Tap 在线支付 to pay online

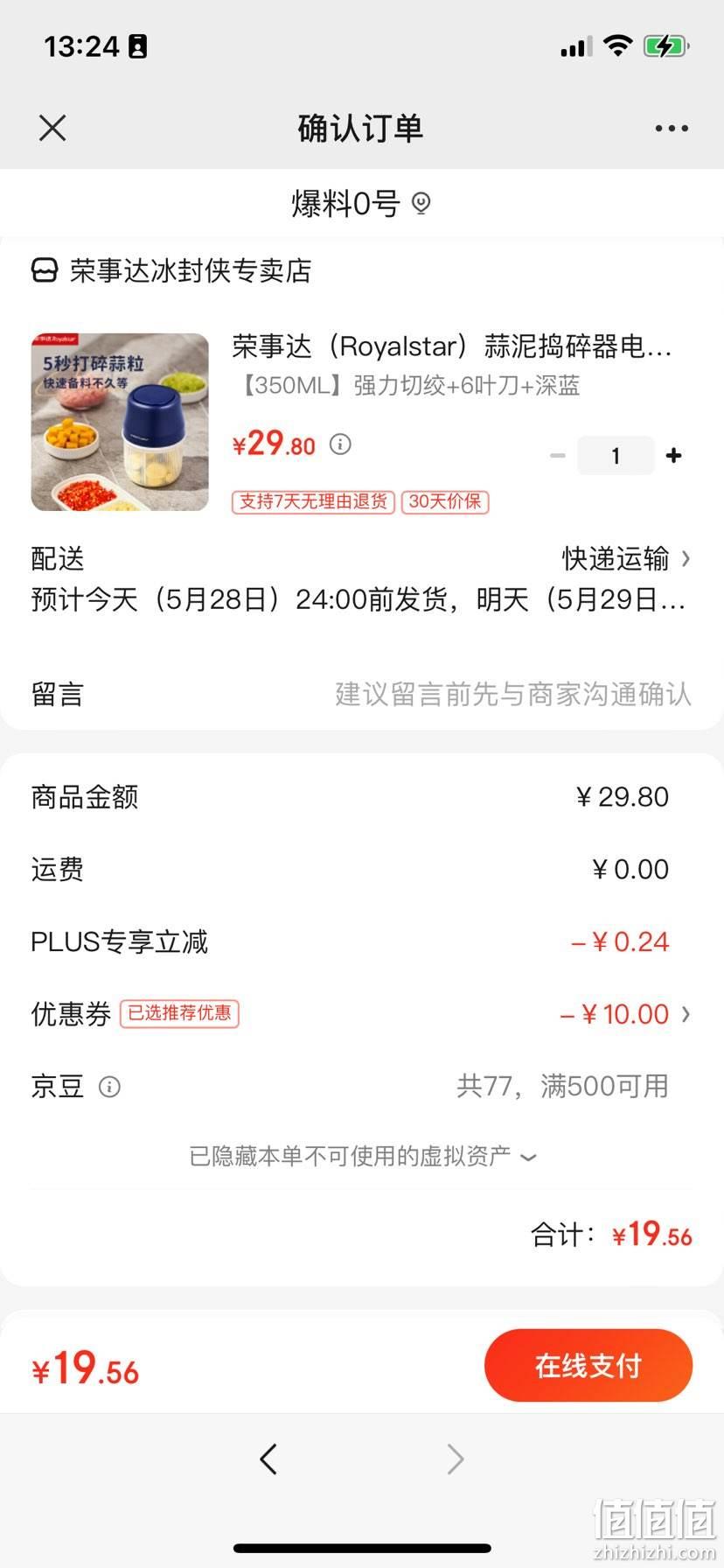(x=588, y=1365)
